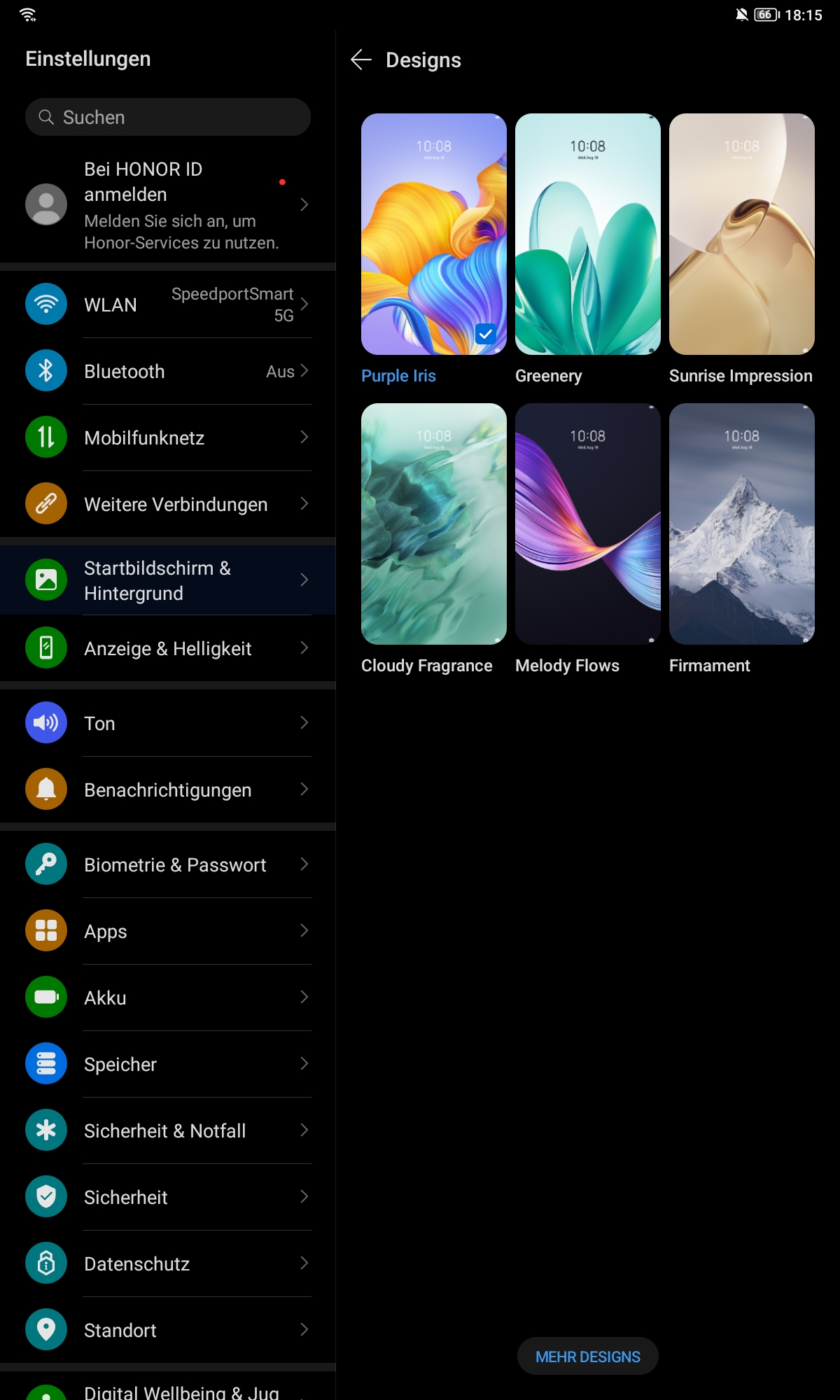Screen dimensions: 840x1400
Task: Open Mobilfunknetz settings
Action: point(168,437)
